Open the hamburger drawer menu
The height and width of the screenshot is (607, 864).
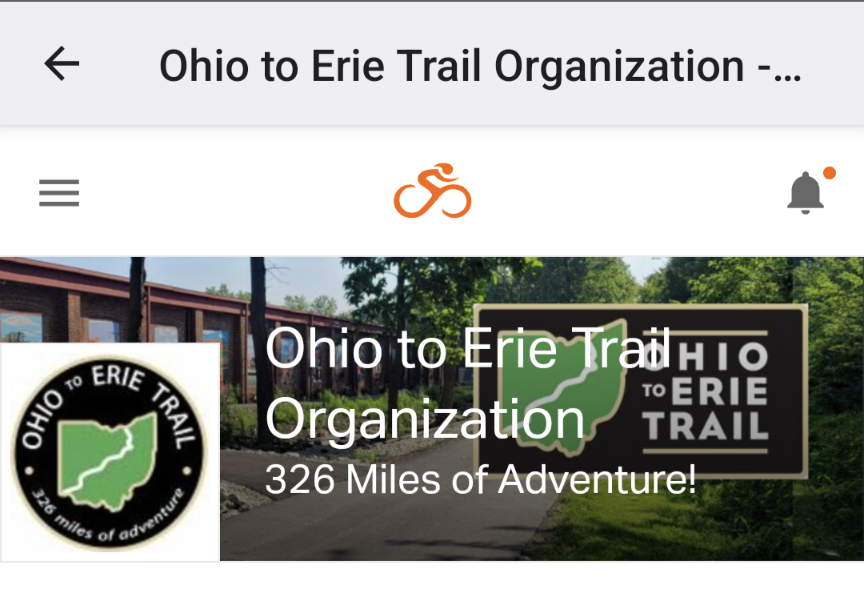59,192
